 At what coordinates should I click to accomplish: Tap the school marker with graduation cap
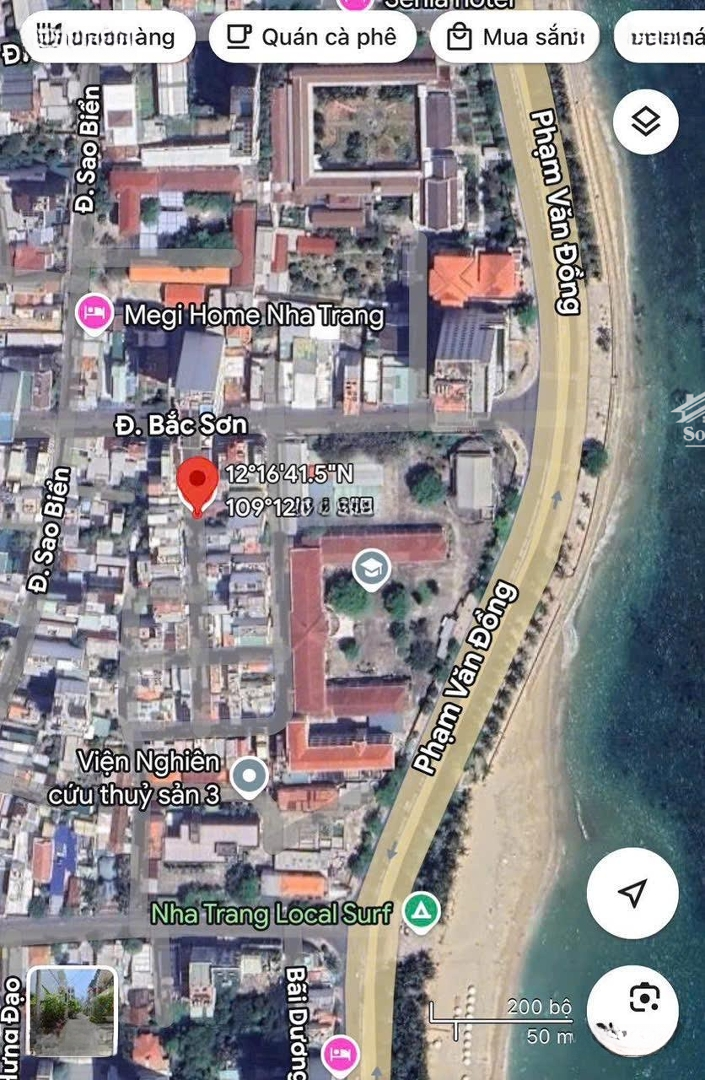[371, 570]
